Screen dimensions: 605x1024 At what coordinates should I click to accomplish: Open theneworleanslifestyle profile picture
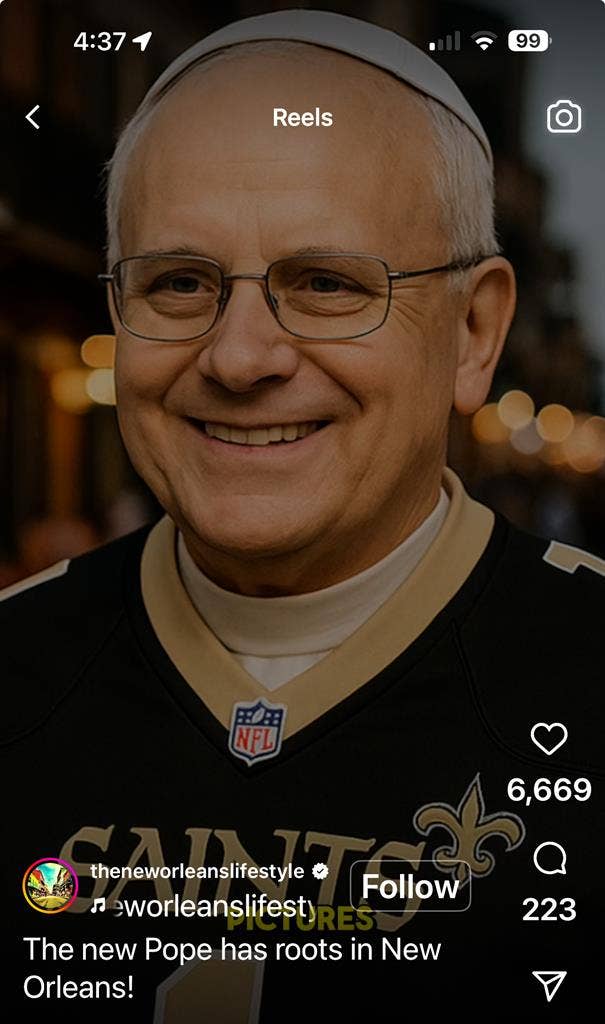(50, 885)
